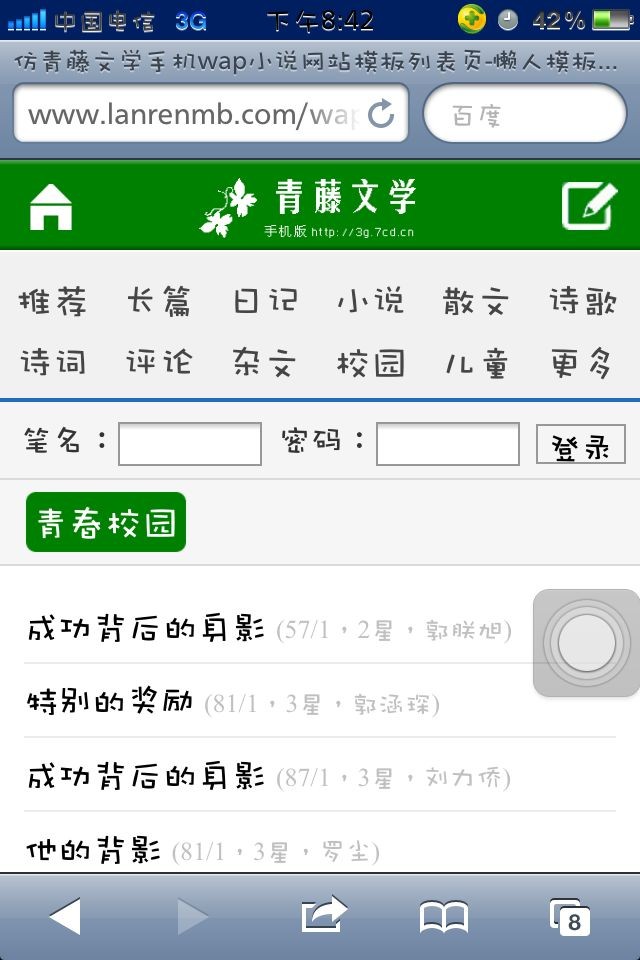640x960 pixels.
Task: Focus the 密码 password field
Action: pos(447,444)
